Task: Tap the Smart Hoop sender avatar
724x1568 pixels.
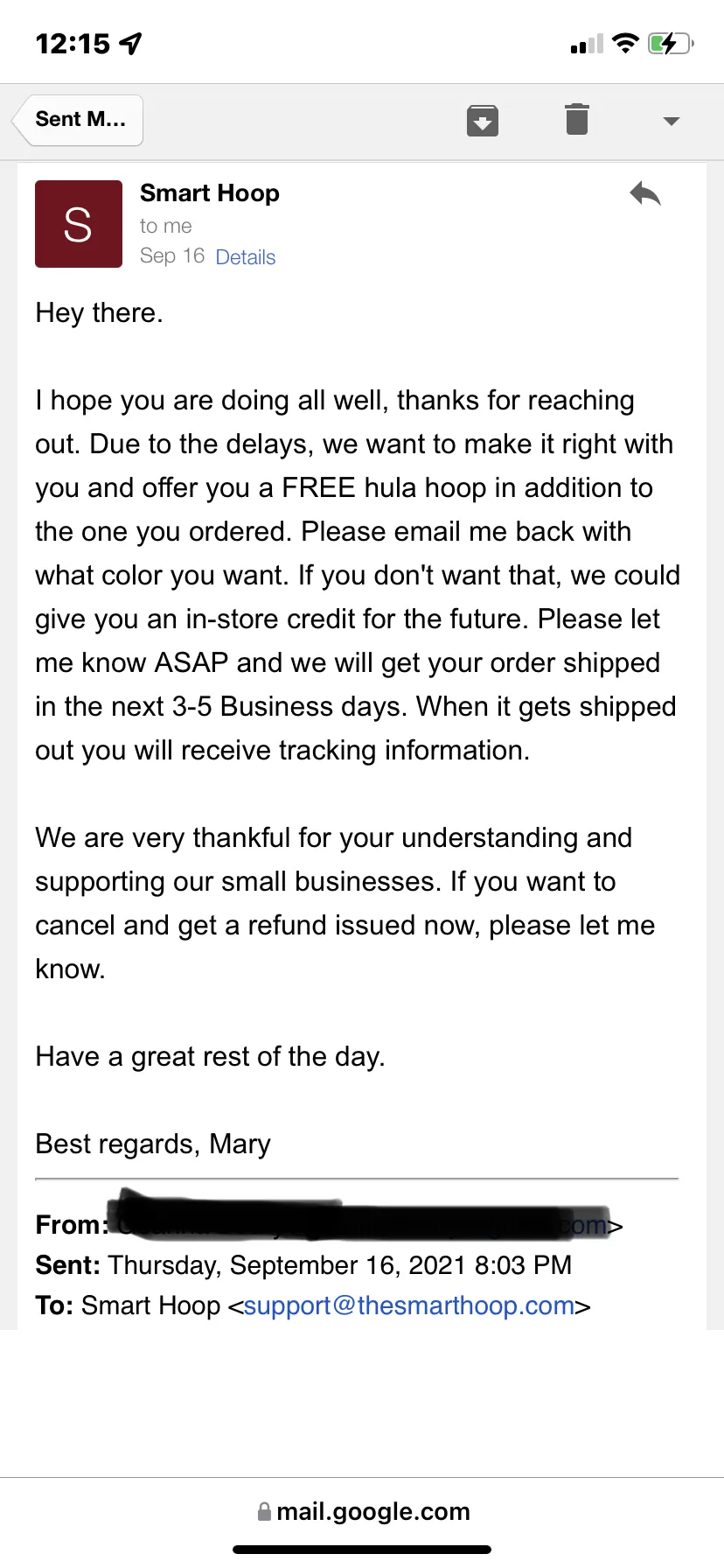Action: (x=79, y=224)
